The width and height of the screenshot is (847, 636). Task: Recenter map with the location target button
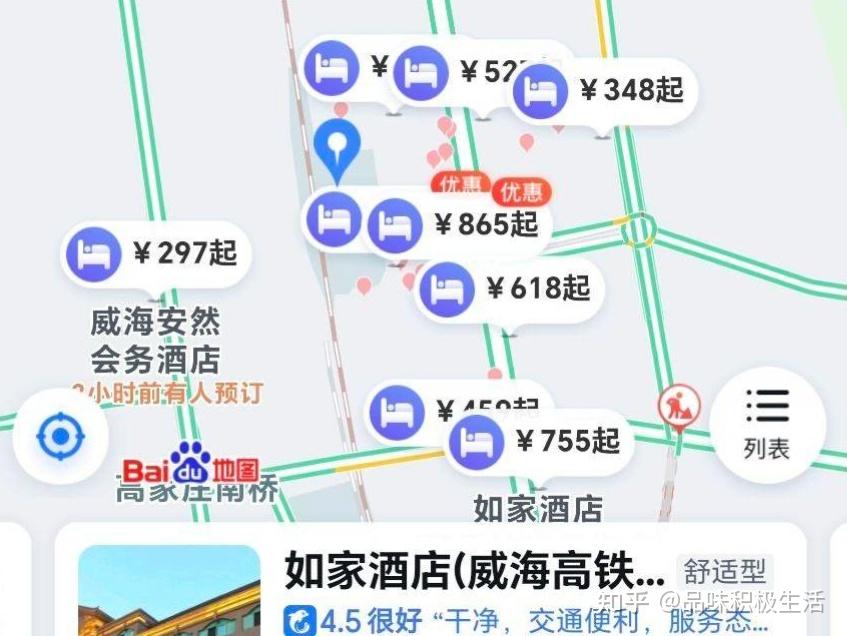tap(61, 437)
